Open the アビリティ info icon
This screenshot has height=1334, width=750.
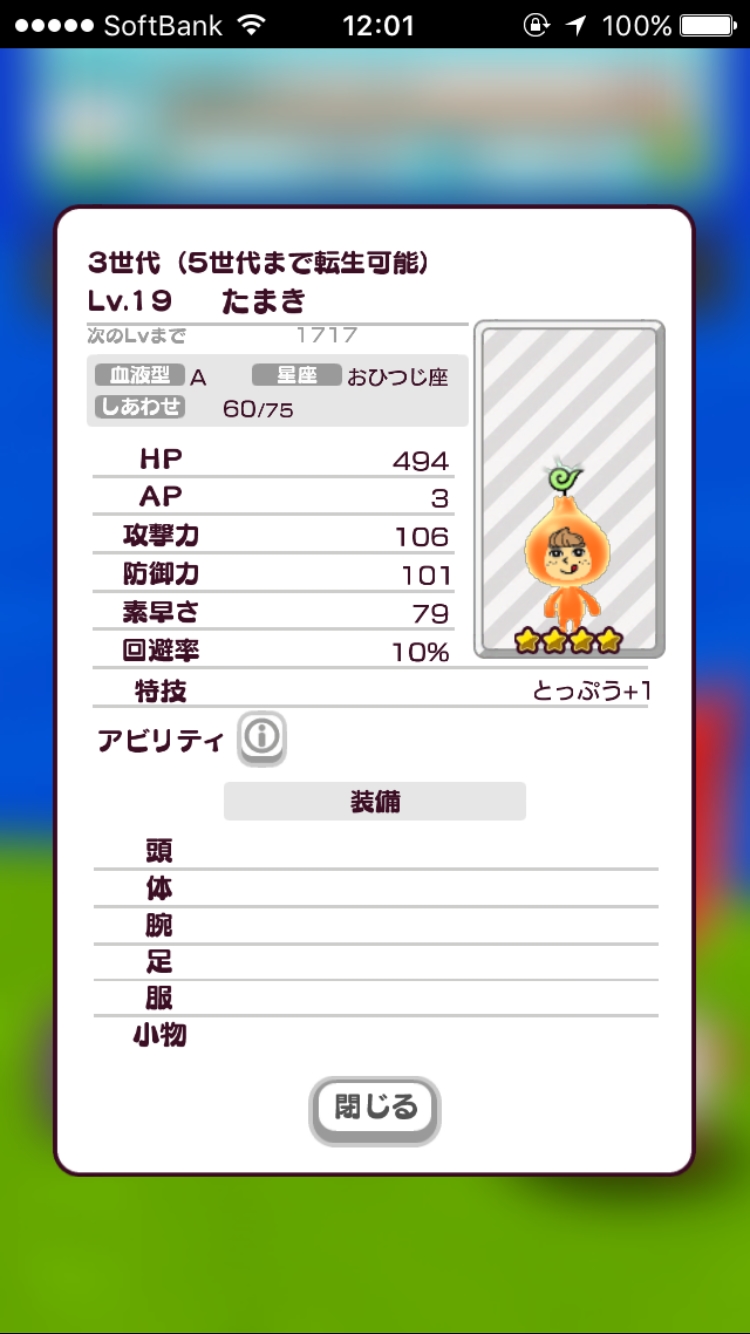pos(262,738)
